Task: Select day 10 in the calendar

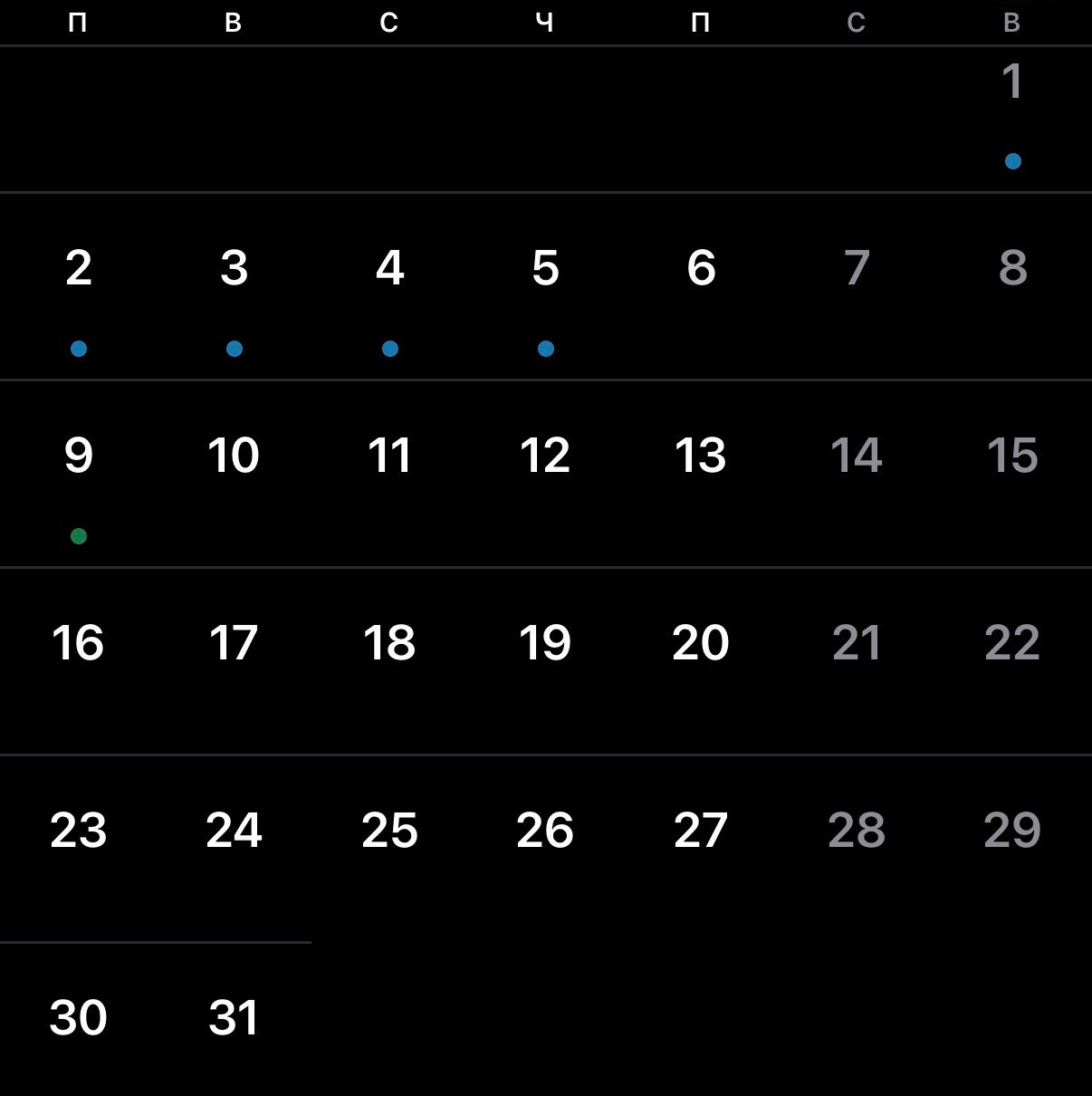Action: pos(235,456)
